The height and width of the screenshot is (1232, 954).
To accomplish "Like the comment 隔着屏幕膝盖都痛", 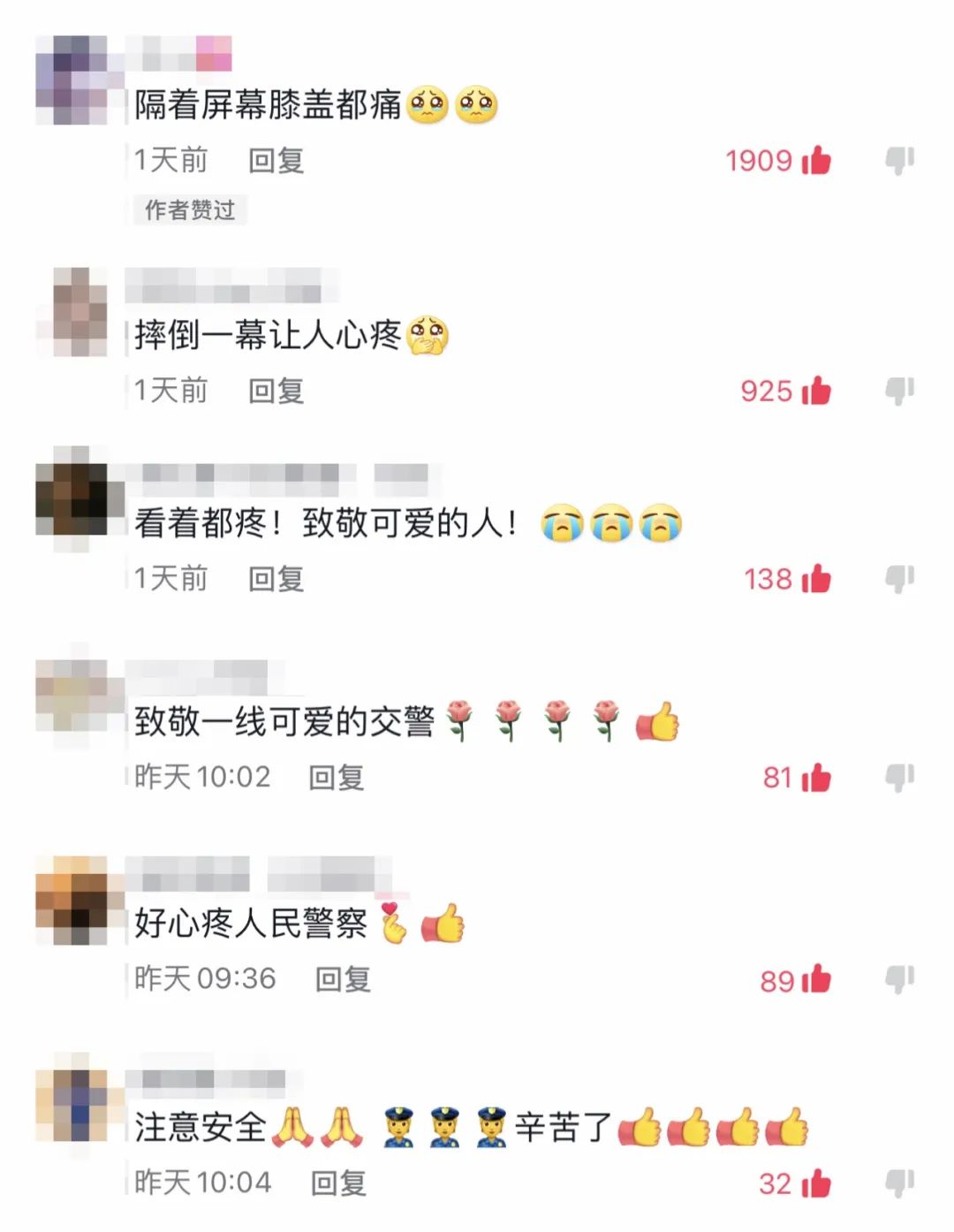I will click(816, 161).
